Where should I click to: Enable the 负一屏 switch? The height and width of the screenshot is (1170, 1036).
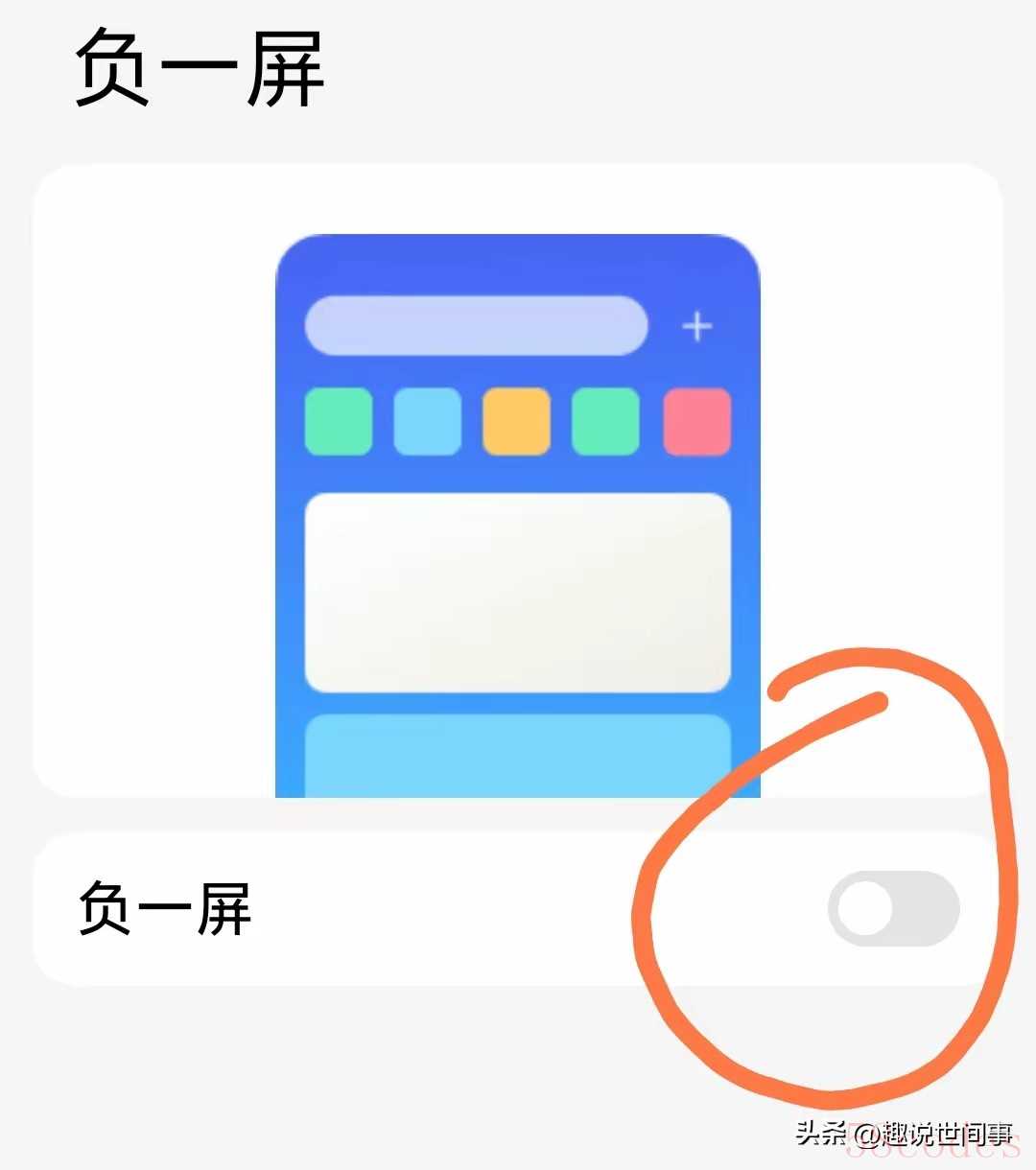[x=893, y=908]
